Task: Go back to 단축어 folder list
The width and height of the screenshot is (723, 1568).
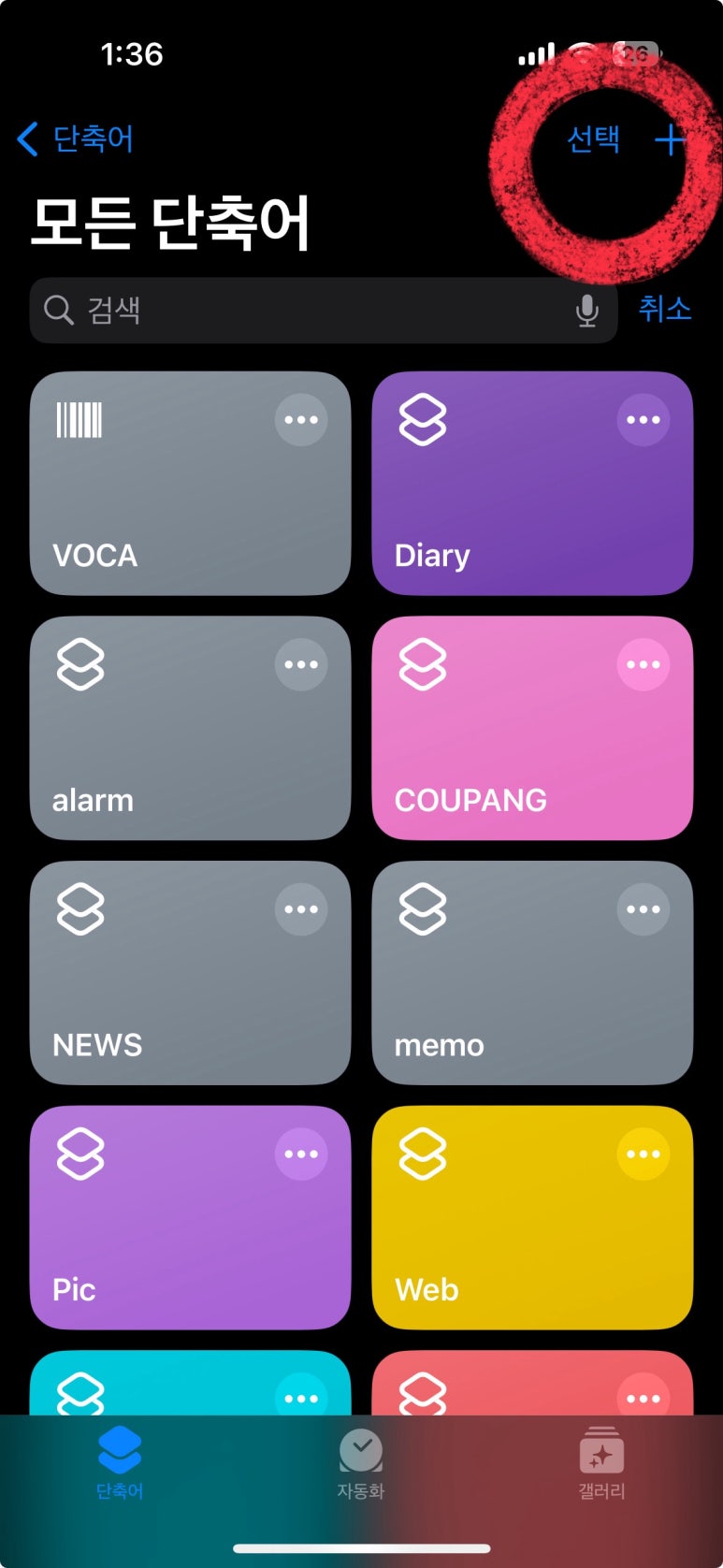Action: 75,139
